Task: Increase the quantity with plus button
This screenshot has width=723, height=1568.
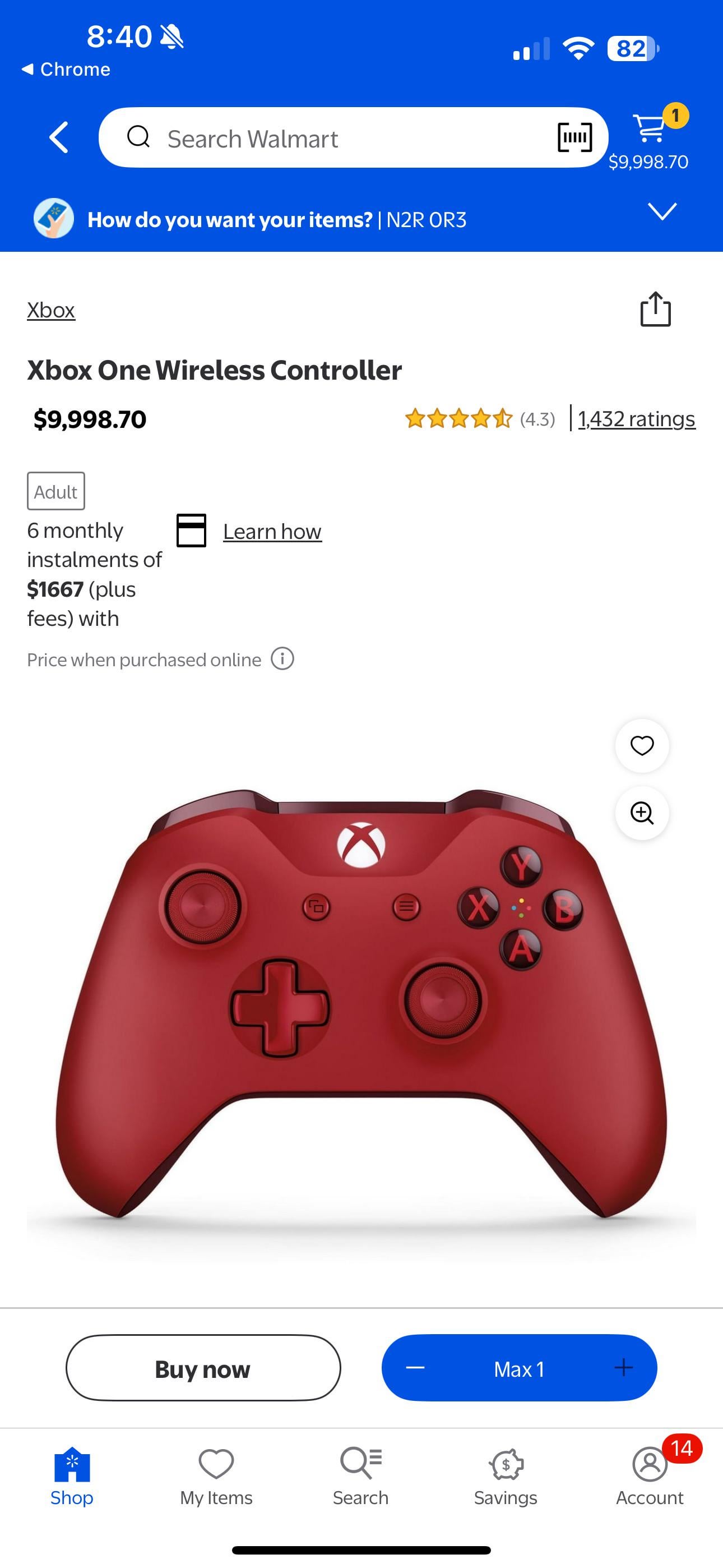Action: pos(623,1368)
